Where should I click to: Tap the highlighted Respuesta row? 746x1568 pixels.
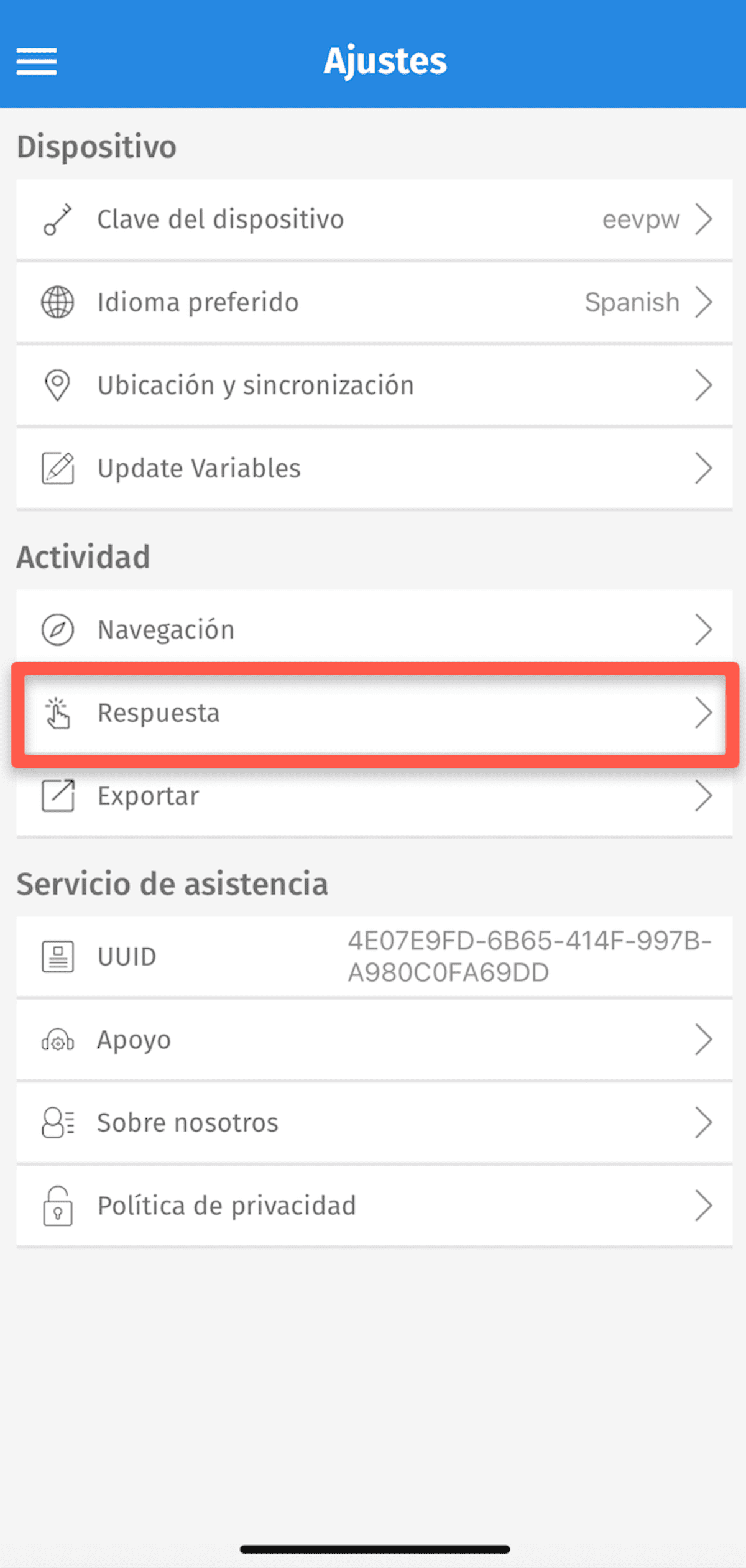point(374,713)
